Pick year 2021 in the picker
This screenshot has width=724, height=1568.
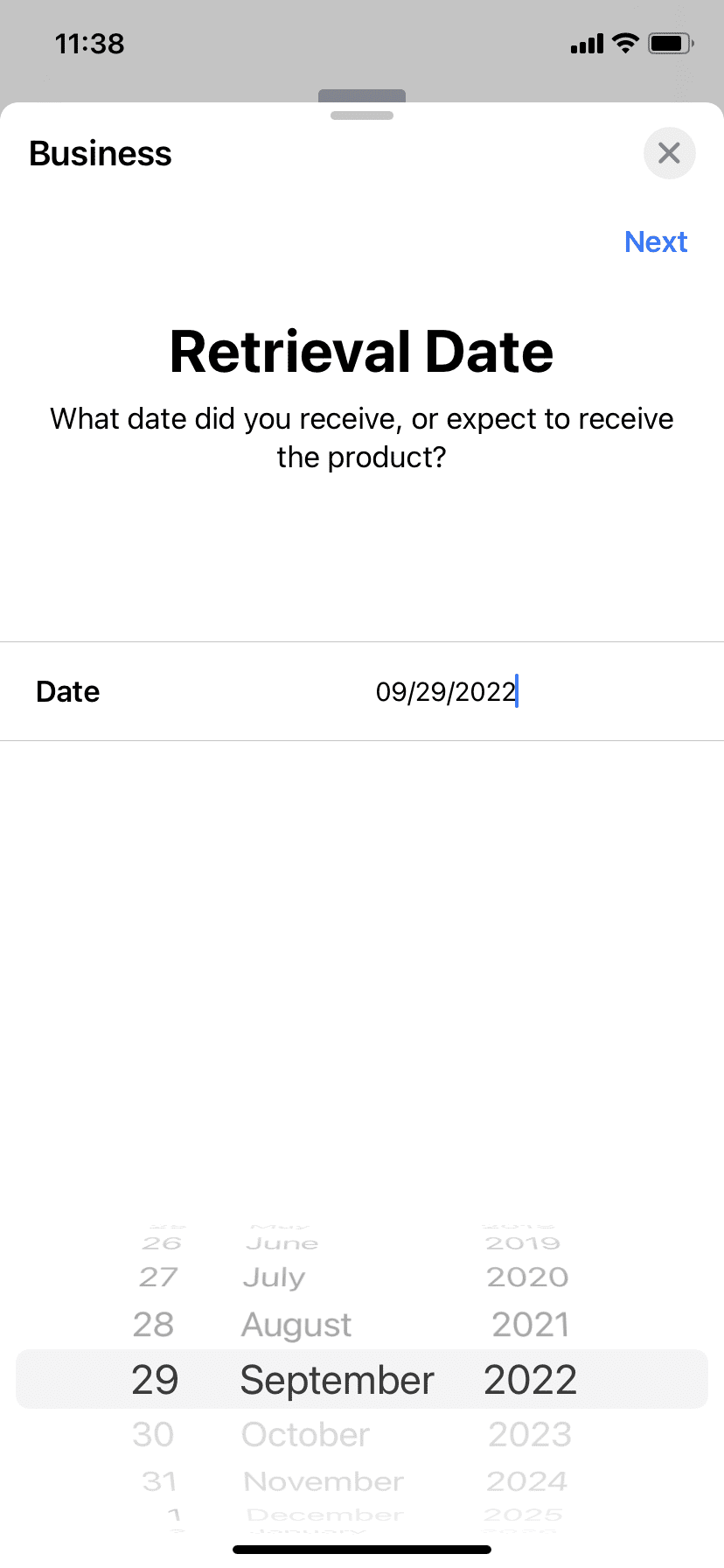click(530, 1325)
